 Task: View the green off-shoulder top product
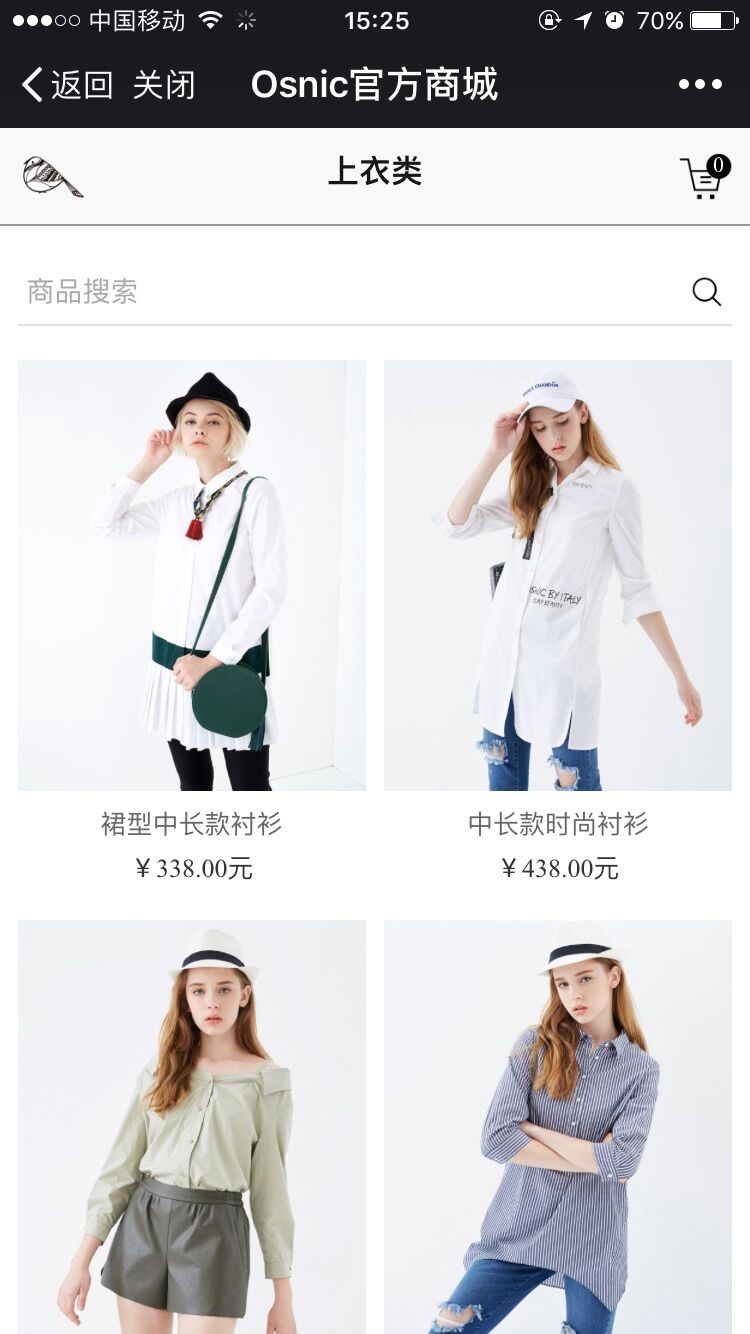tap(192, 1125)
